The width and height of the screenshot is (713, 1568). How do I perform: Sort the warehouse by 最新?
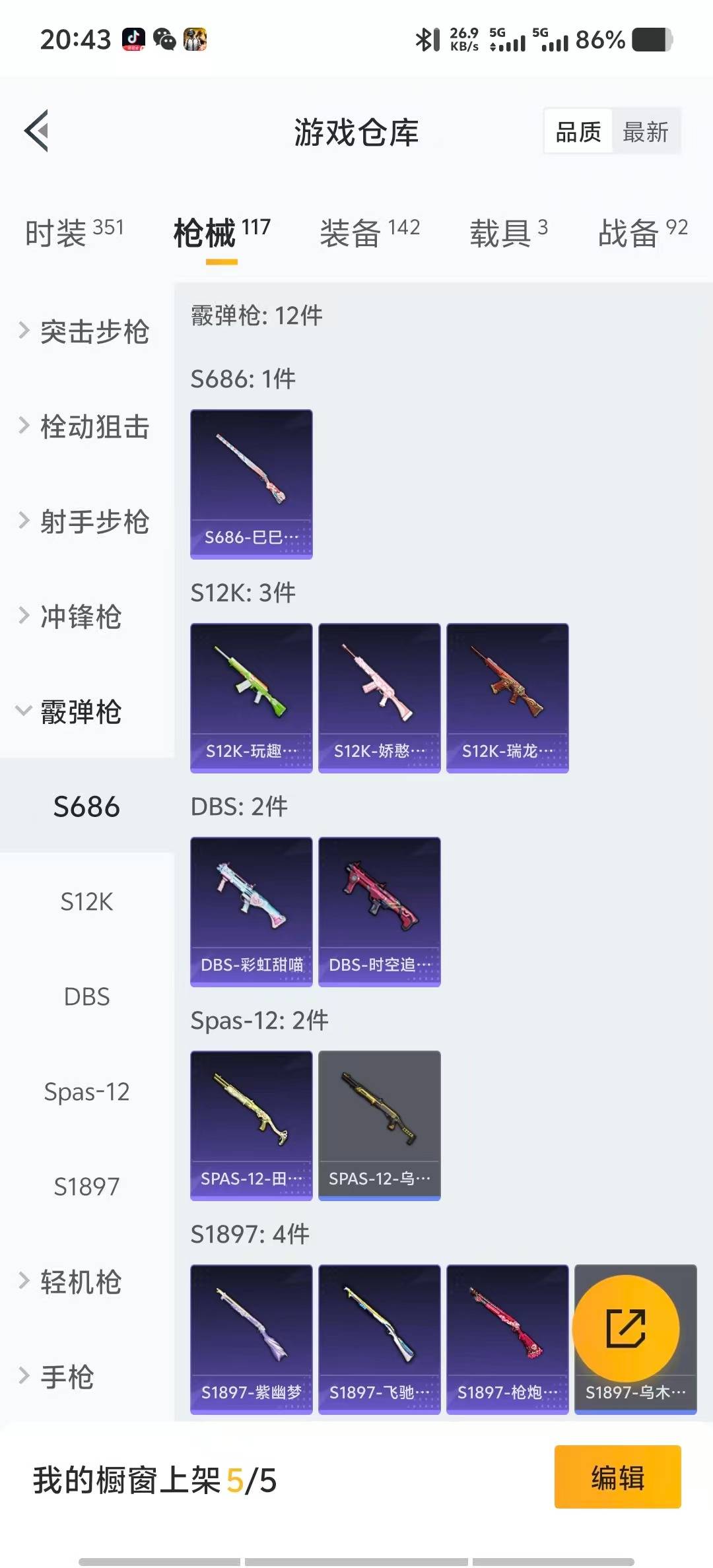pos(645,132)
